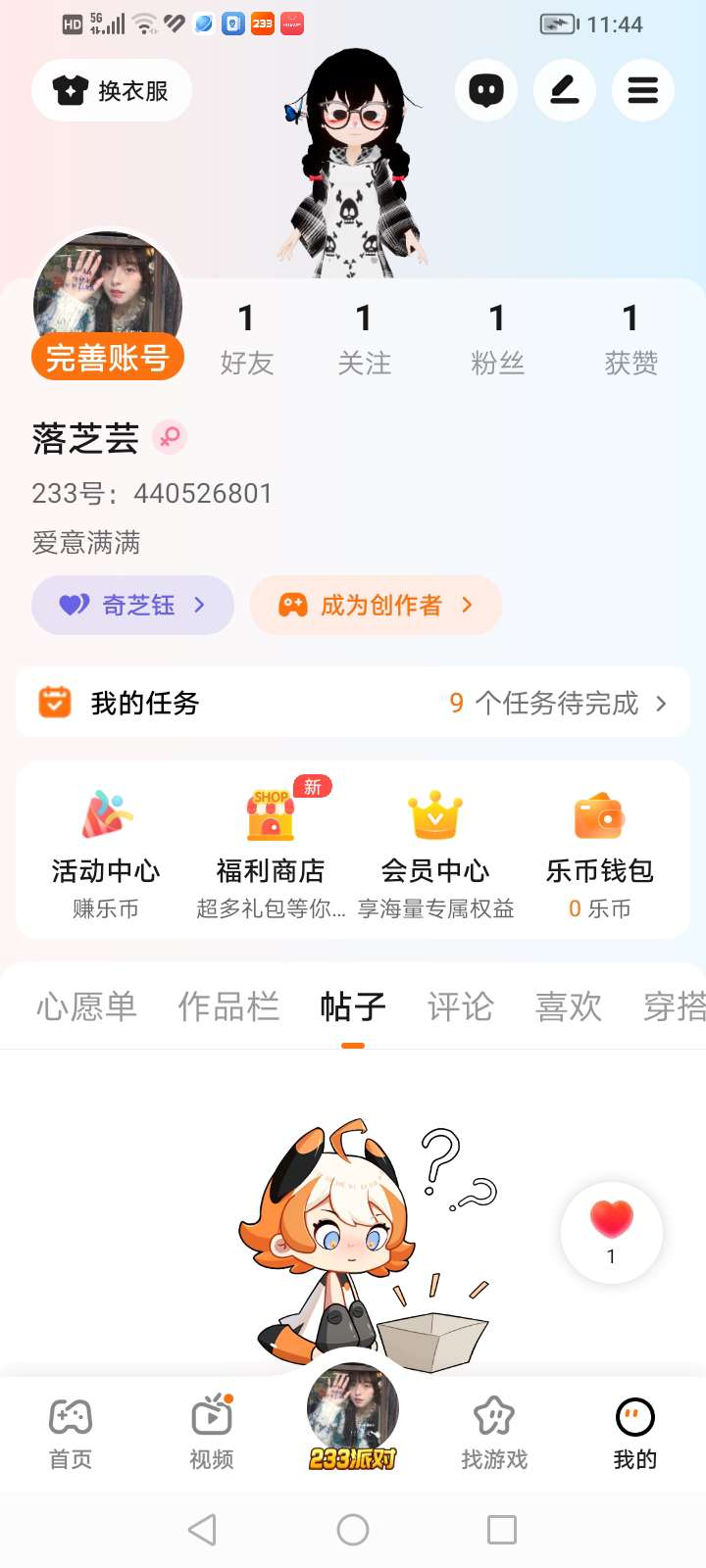Tap 成为创作者 button
This screenshot has height=1568, width=706.
[x=376, y=605]
